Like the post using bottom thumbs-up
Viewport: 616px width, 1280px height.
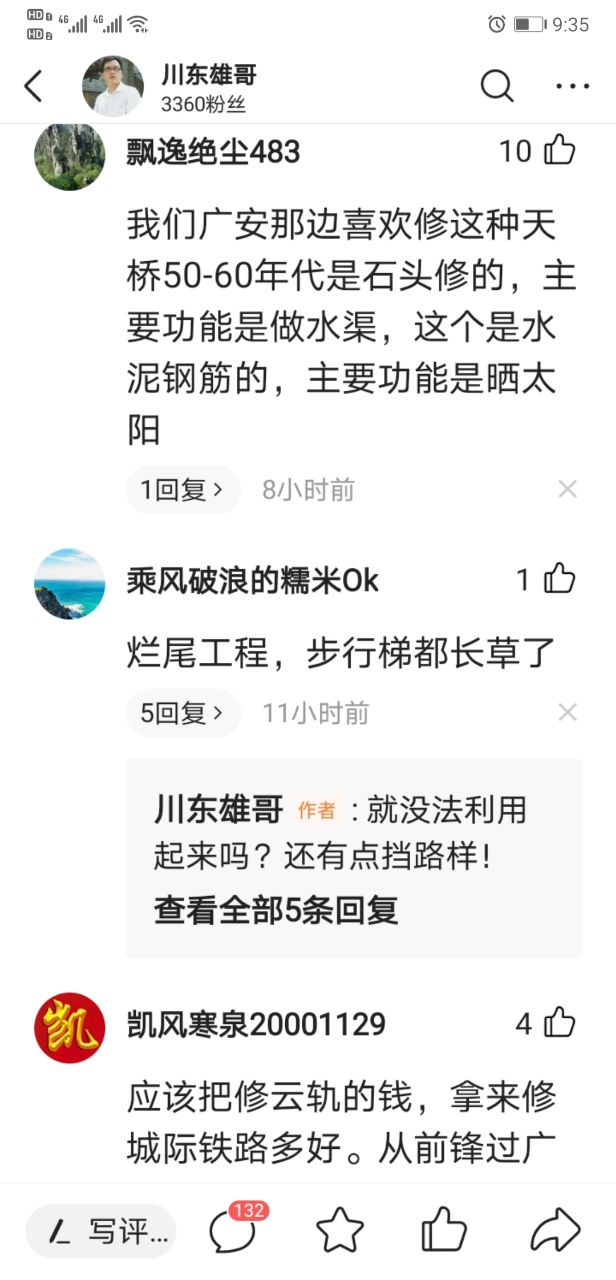[443, 1230]
